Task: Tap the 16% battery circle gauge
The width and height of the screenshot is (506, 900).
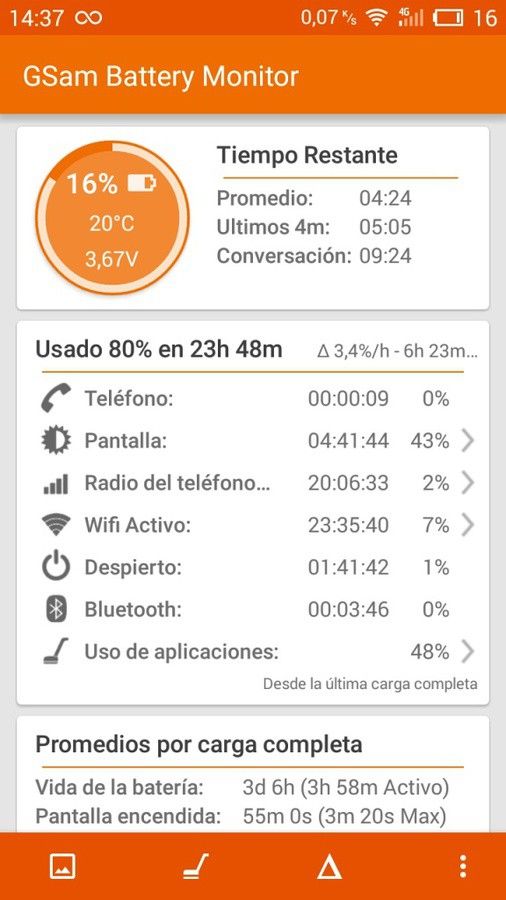Action: [x=112, y=218]
